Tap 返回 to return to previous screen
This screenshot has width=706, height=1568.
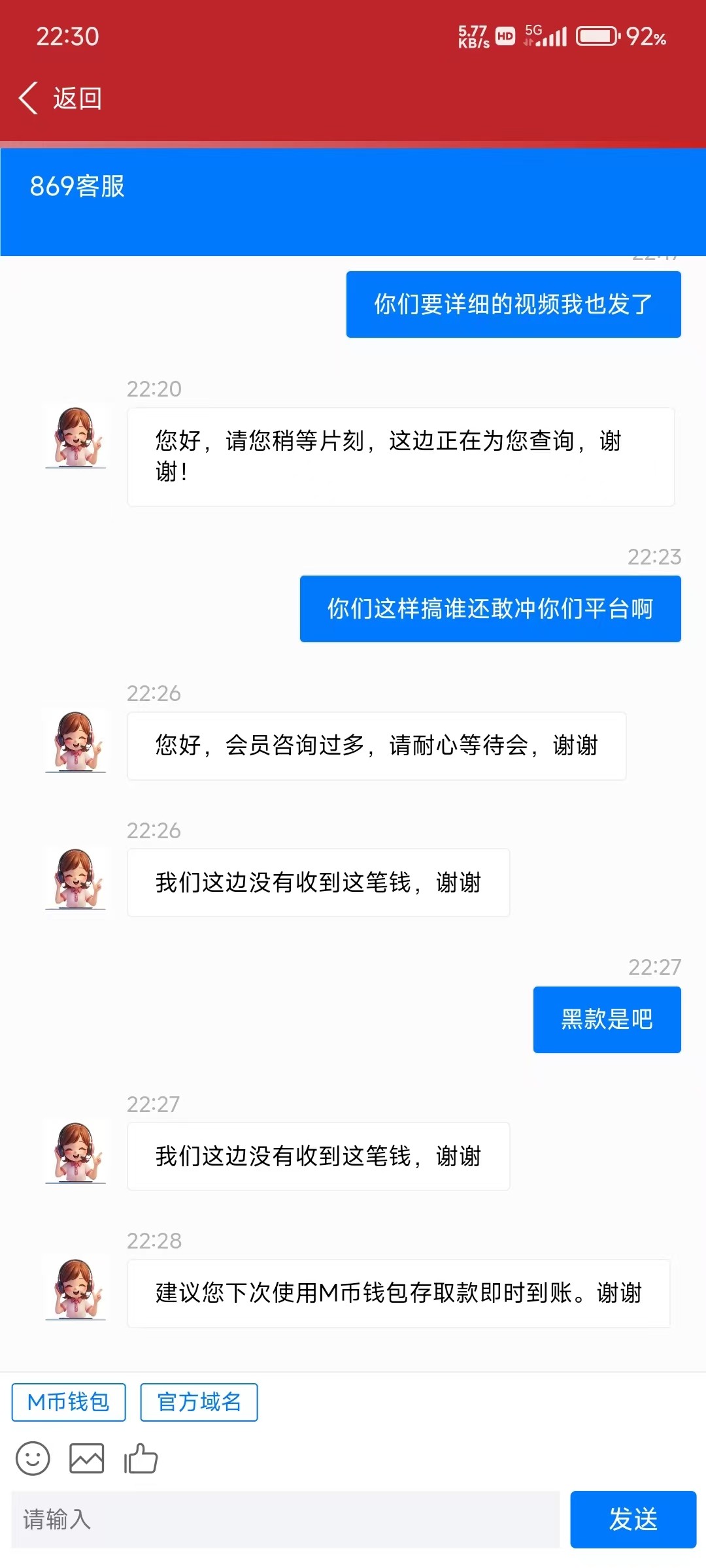76,98
